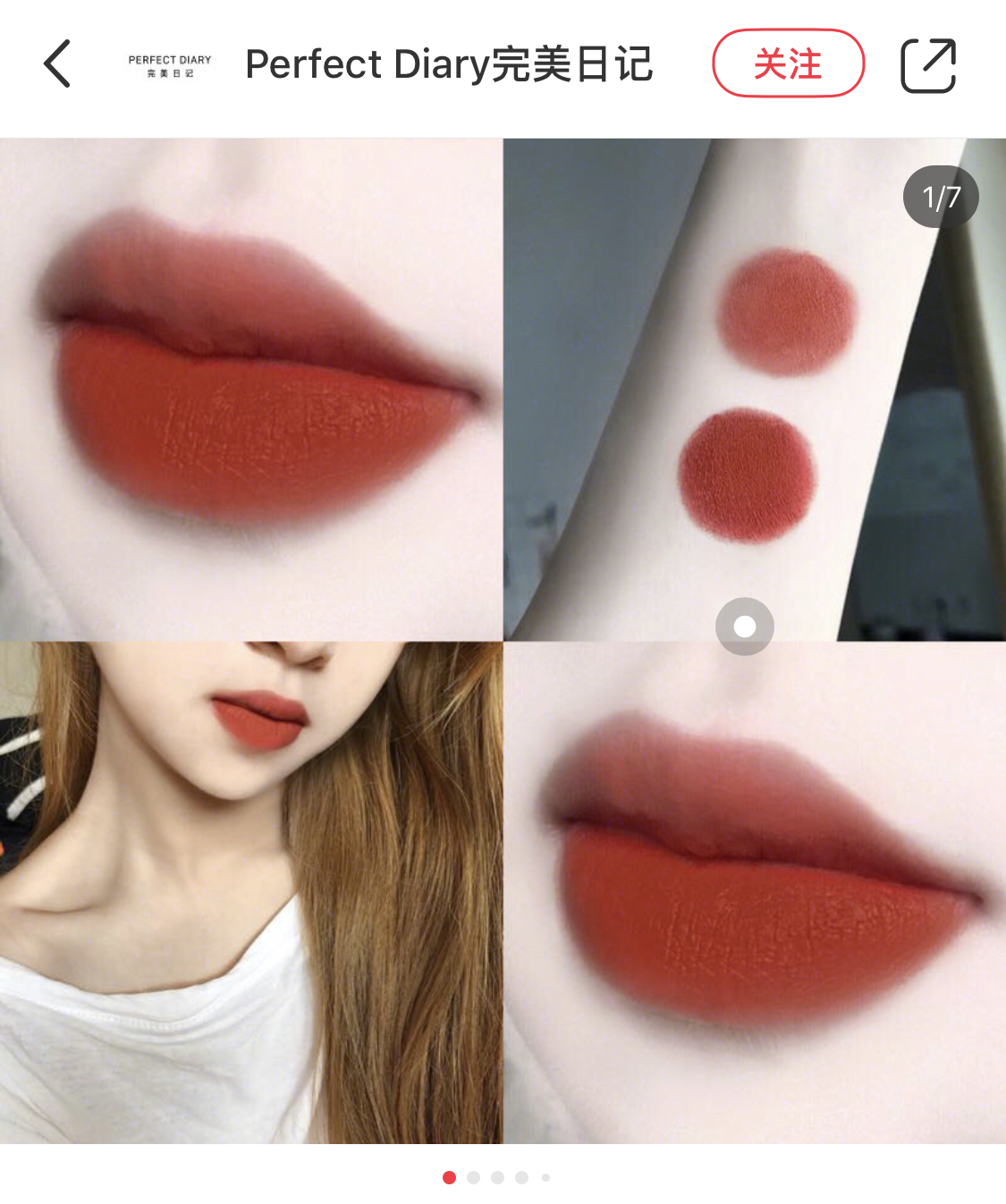Follow Perfect Diary with the 关注 button

[788, 63]
